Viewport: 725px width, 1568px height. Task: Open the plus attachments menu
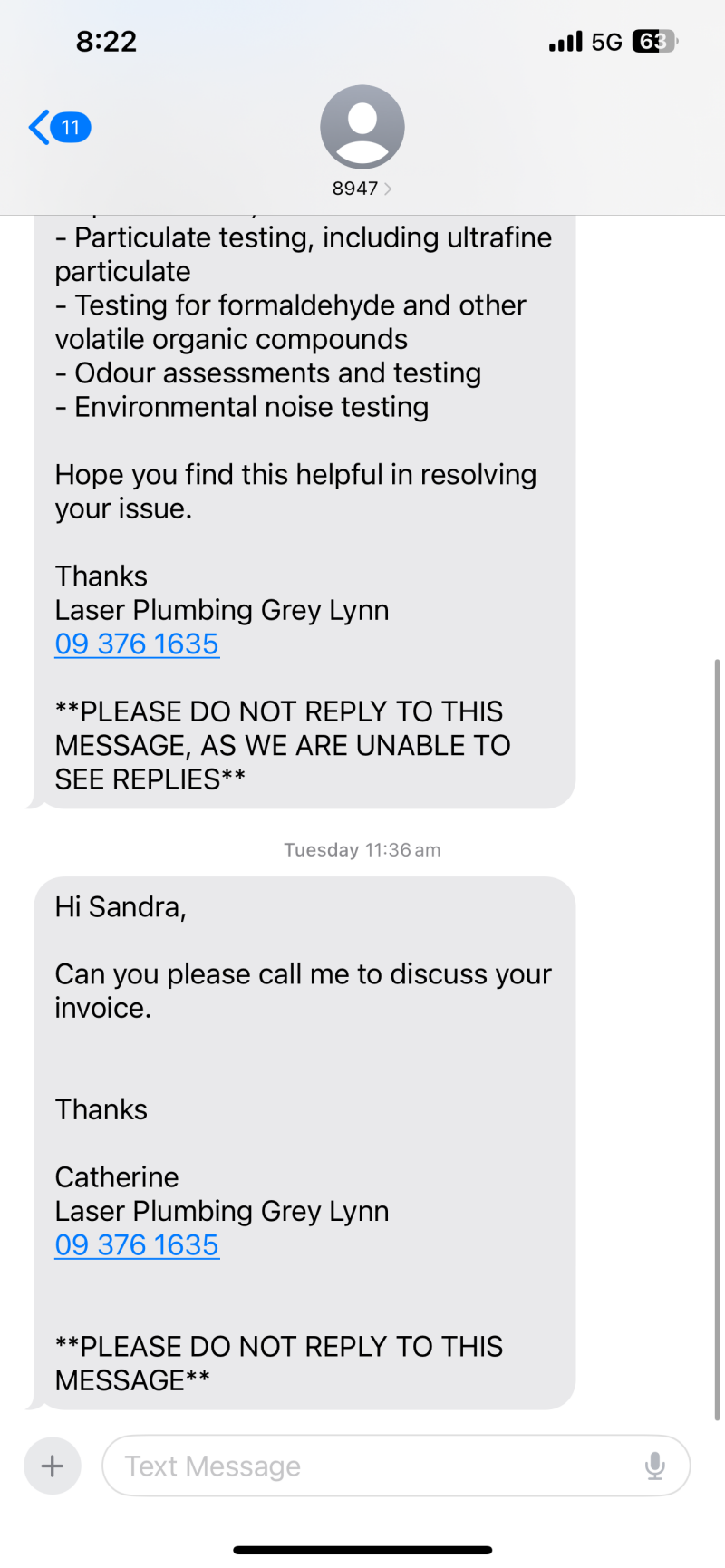53,1466
